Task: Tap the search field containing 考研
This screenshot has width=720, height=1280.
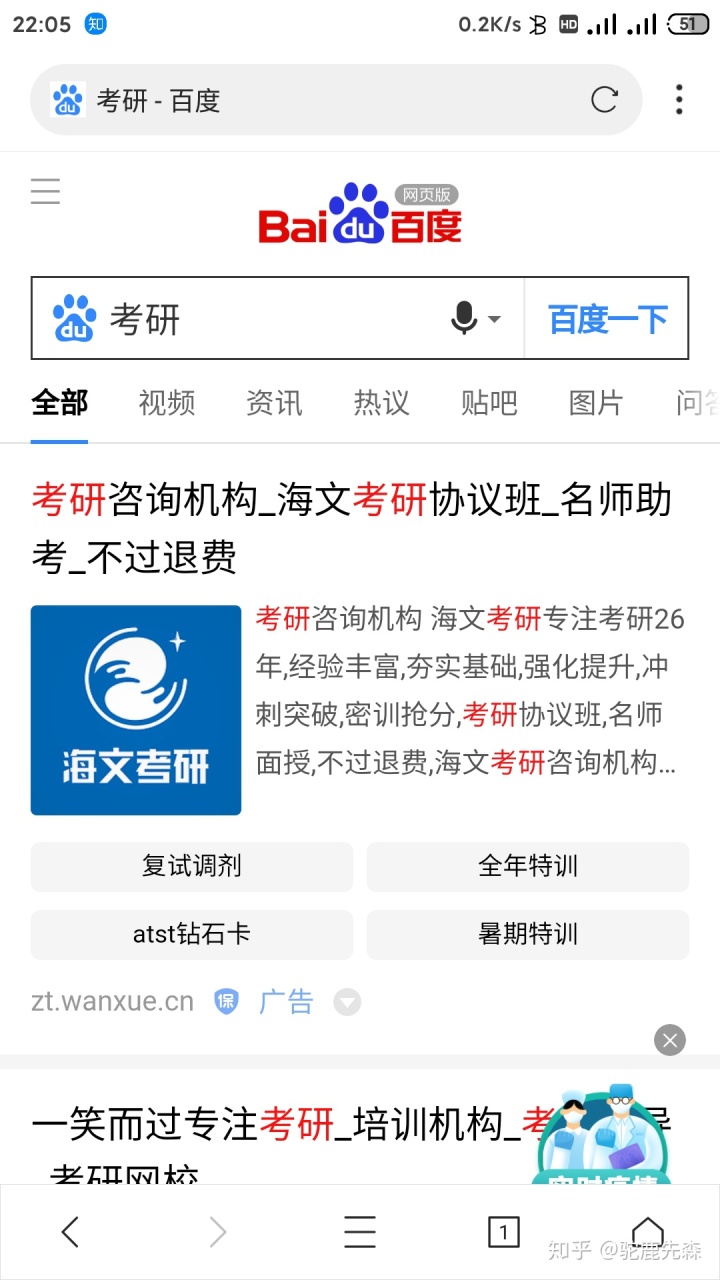Action: click(x=270, y=319)
